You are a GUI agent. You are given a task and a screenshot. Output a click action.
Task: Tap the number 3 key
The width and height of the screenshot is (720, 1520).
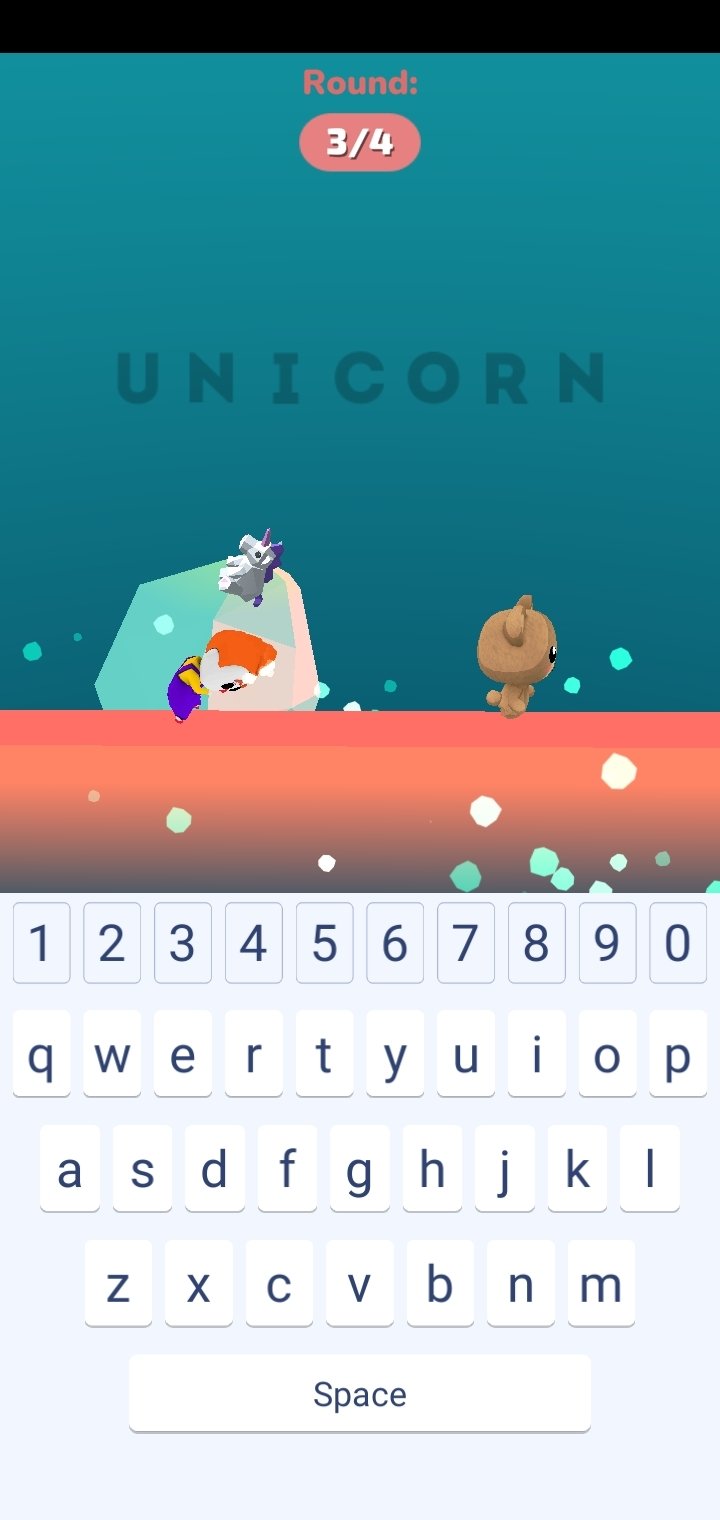[x=182, y=943]
